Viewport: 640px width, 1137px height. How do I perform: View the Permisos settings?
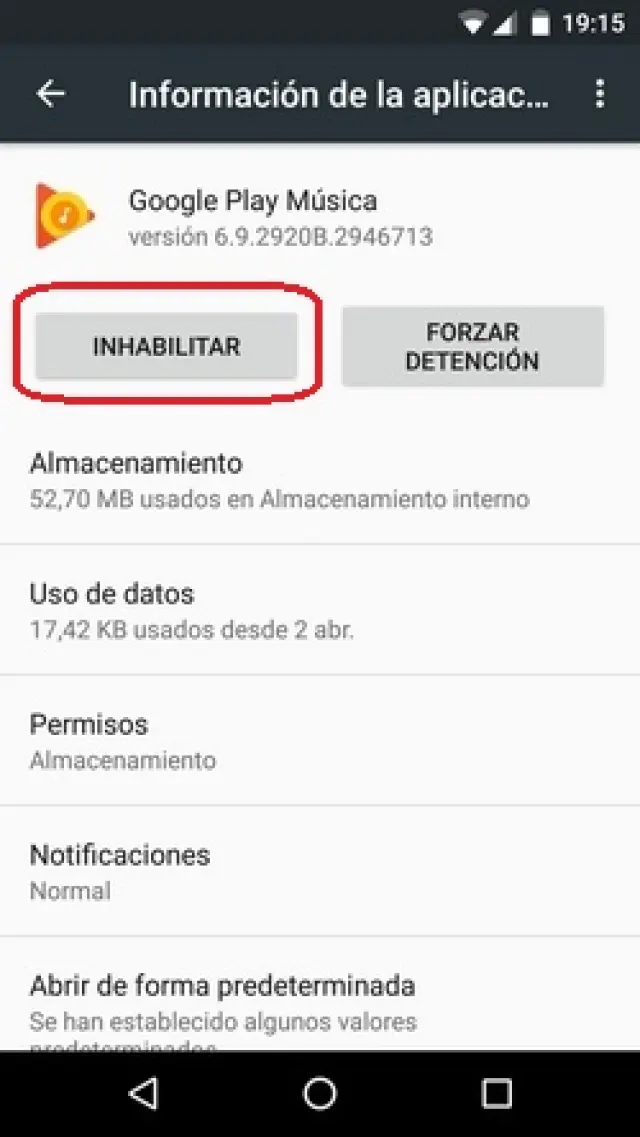(320, 741)
